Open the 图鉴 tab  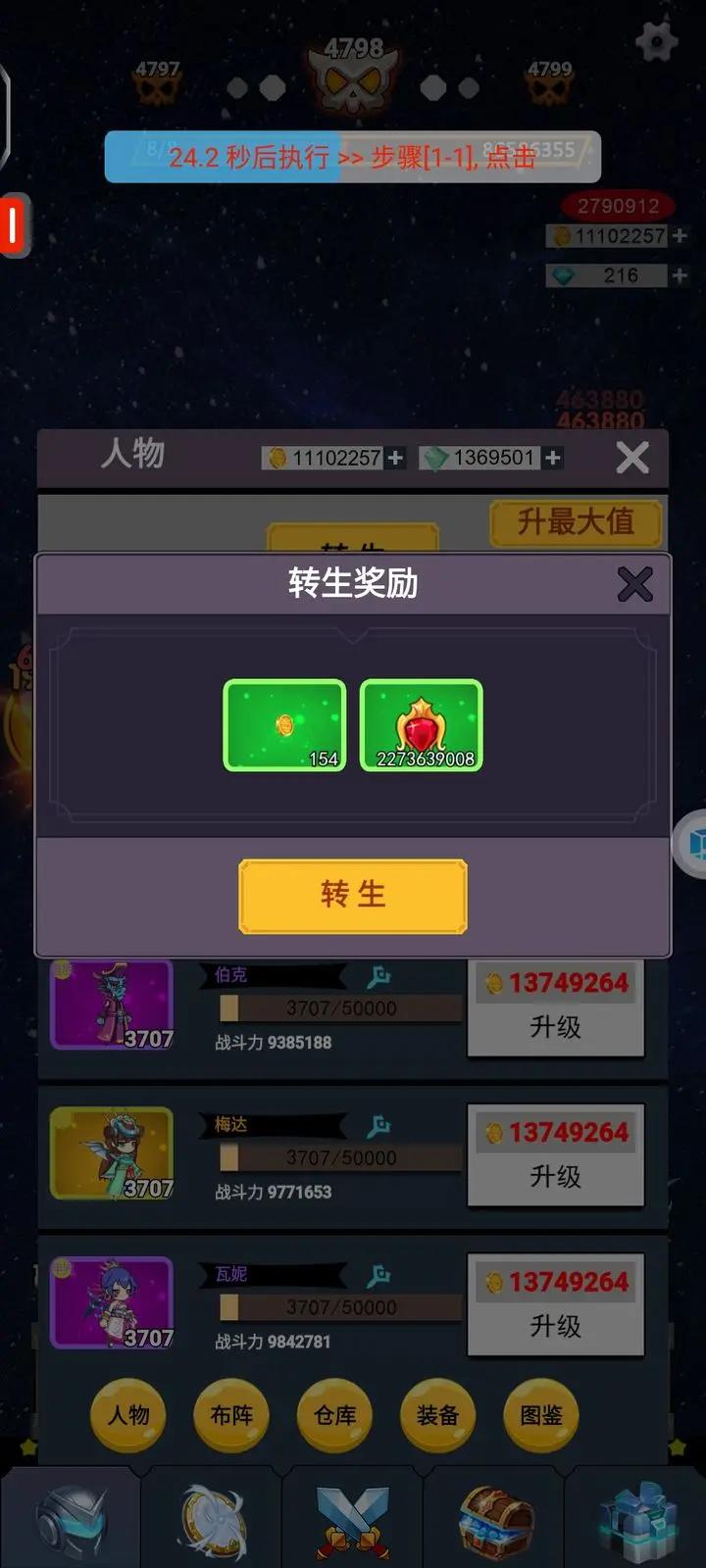541,1415
